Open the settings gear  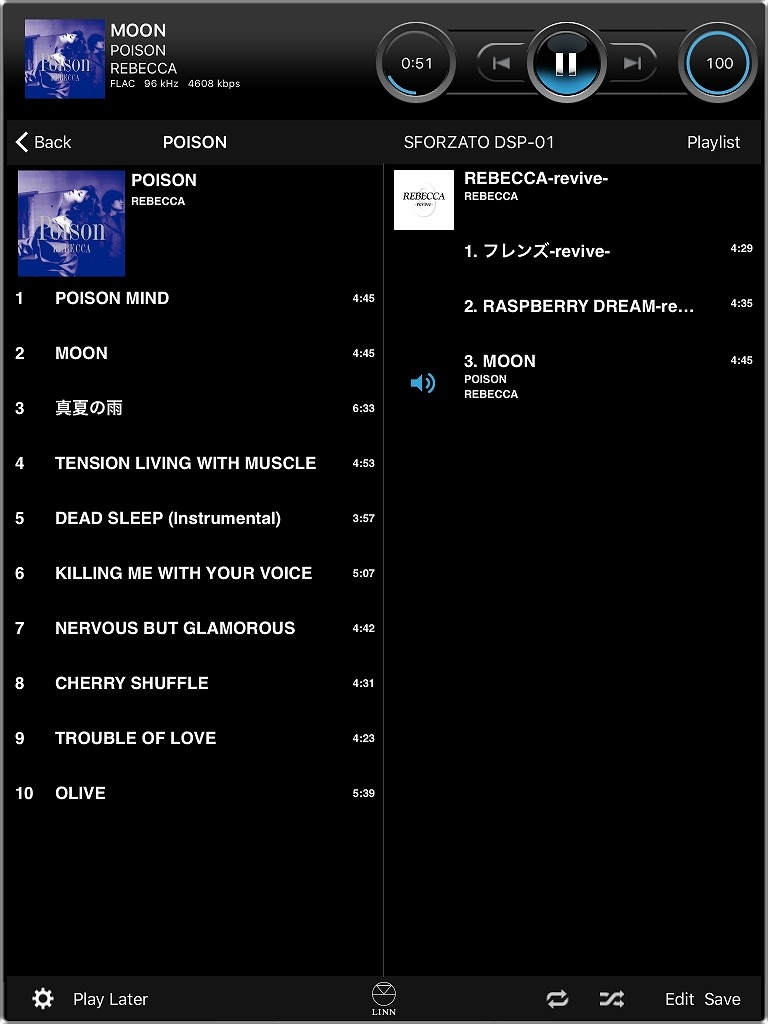coord(43,998)
